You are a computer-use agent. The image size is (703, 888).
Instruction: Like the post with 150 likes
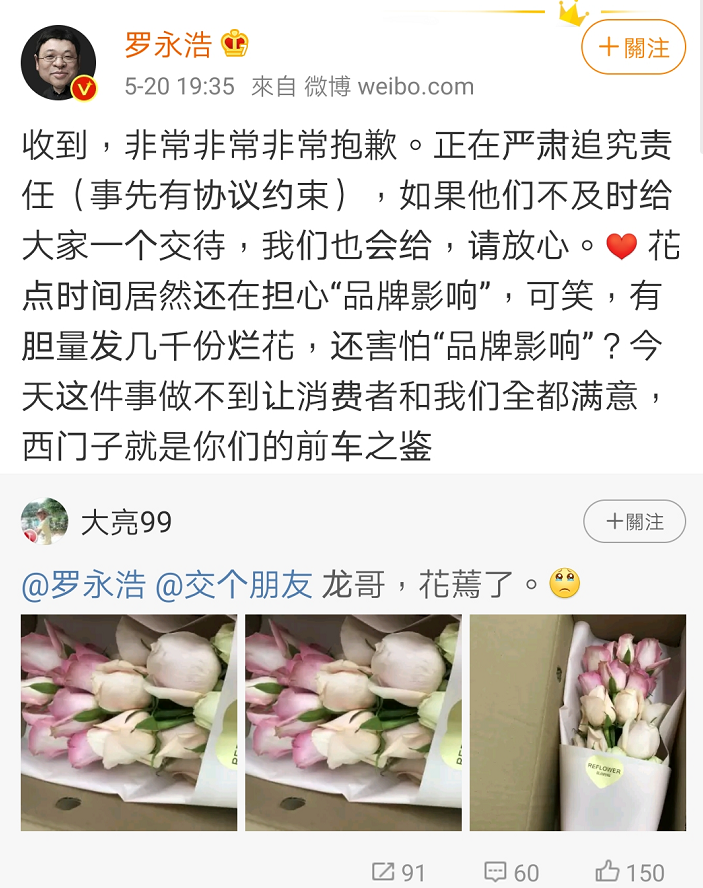click(630, 872)
